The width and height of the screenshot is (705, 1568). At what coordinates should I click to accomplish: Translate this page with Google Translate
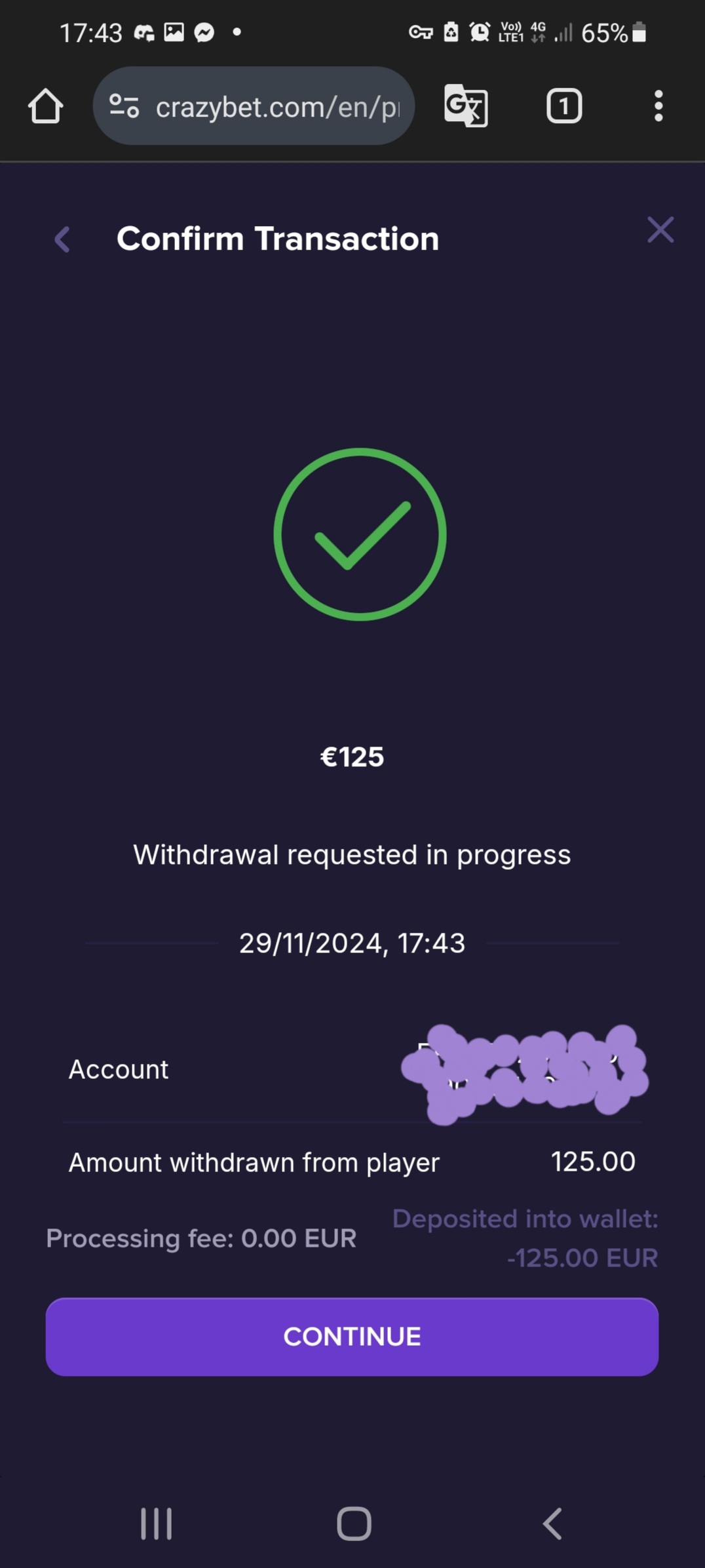click(466, 106)
